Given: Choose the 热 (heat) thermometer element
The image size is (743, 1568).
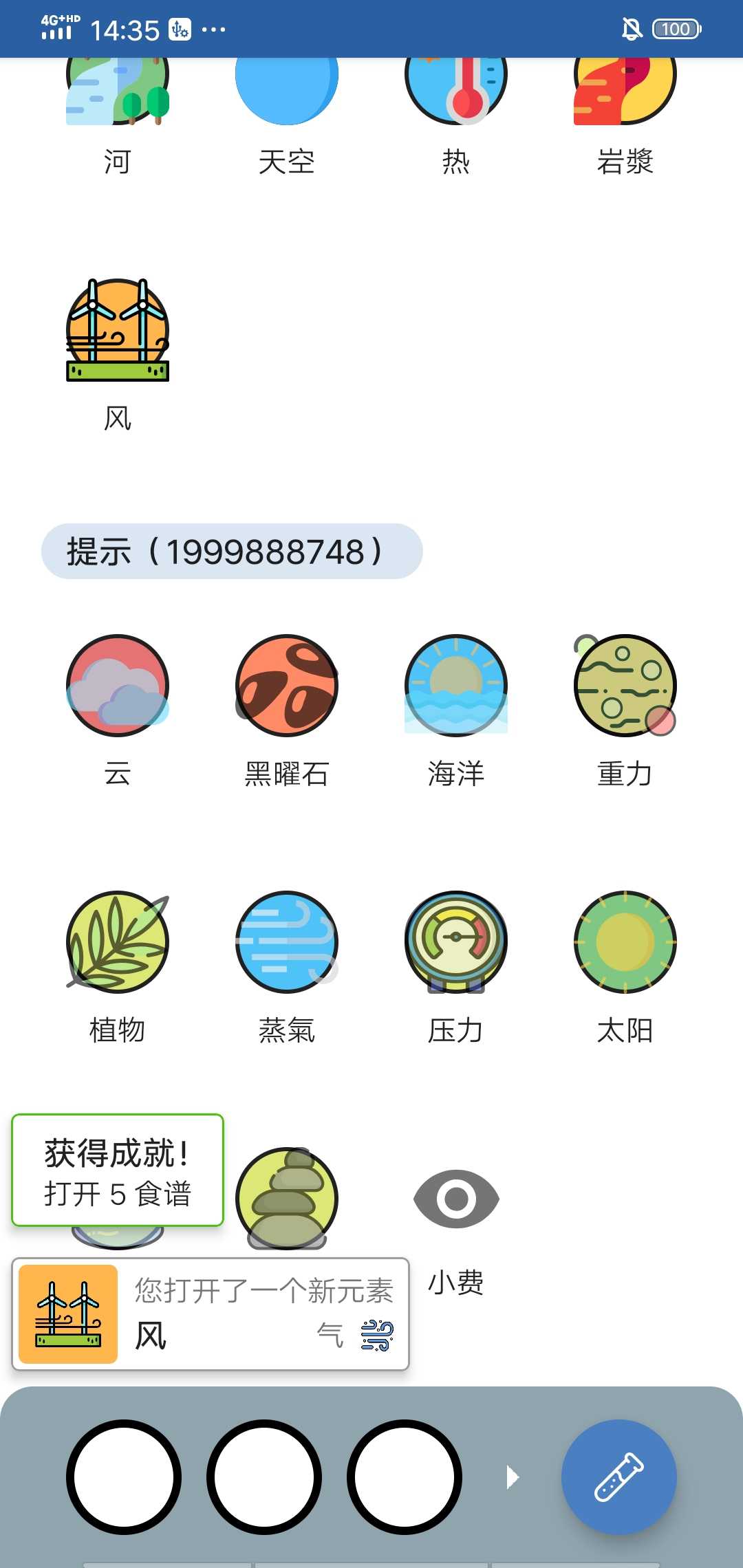Looking at the screenshot, I should [456, 89].
